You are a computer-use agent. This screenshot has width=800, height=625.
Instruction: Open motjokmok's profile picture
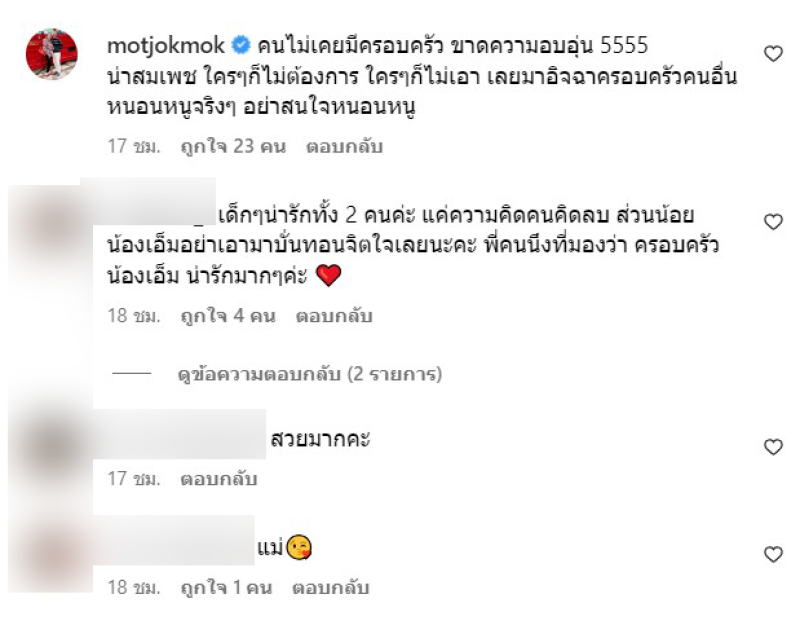pyautogui.click(x=51, y=54)
